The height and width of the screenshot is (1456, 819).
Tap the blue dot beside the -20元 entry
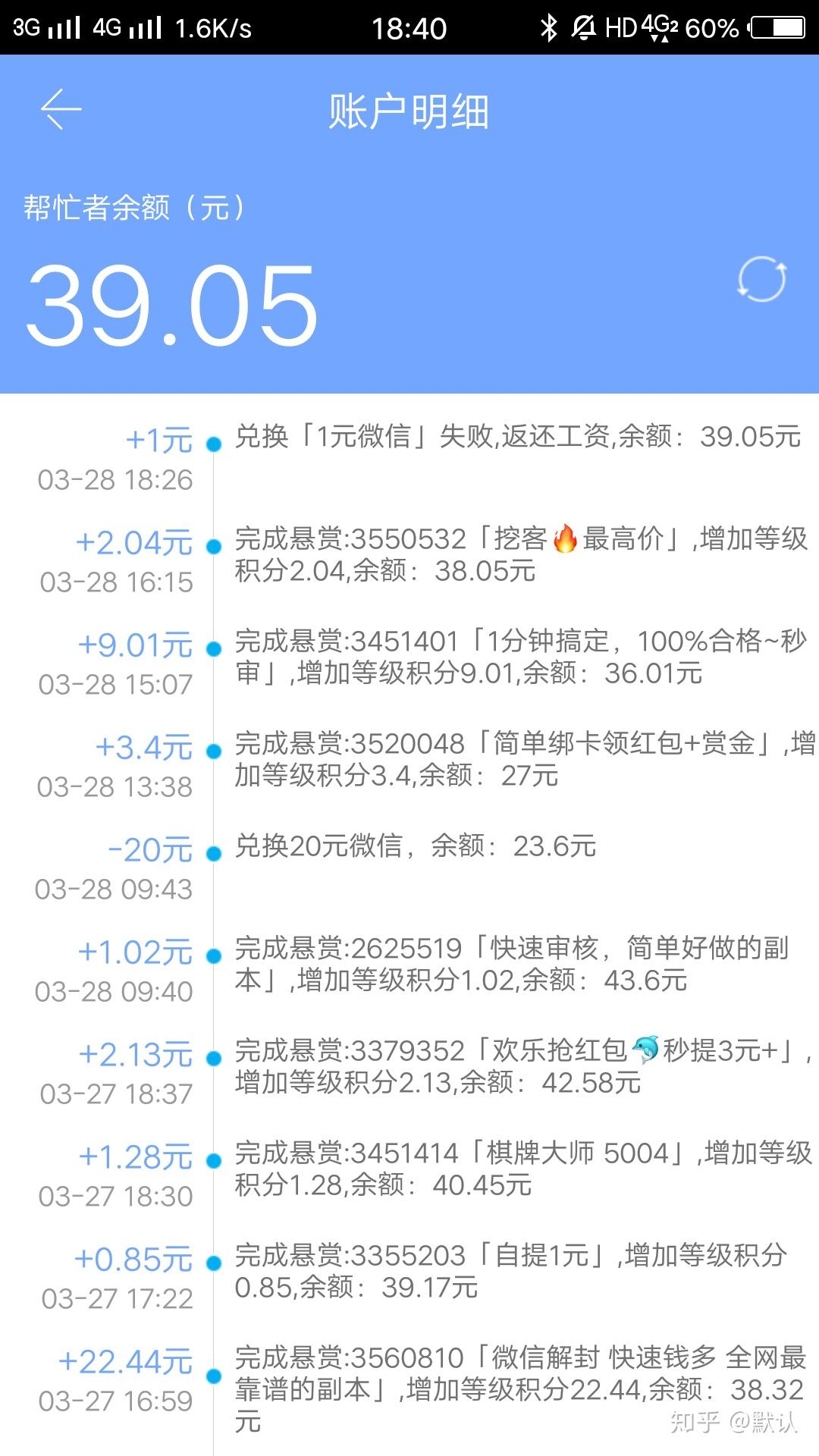pyautogui.click(x=212, y=851)
